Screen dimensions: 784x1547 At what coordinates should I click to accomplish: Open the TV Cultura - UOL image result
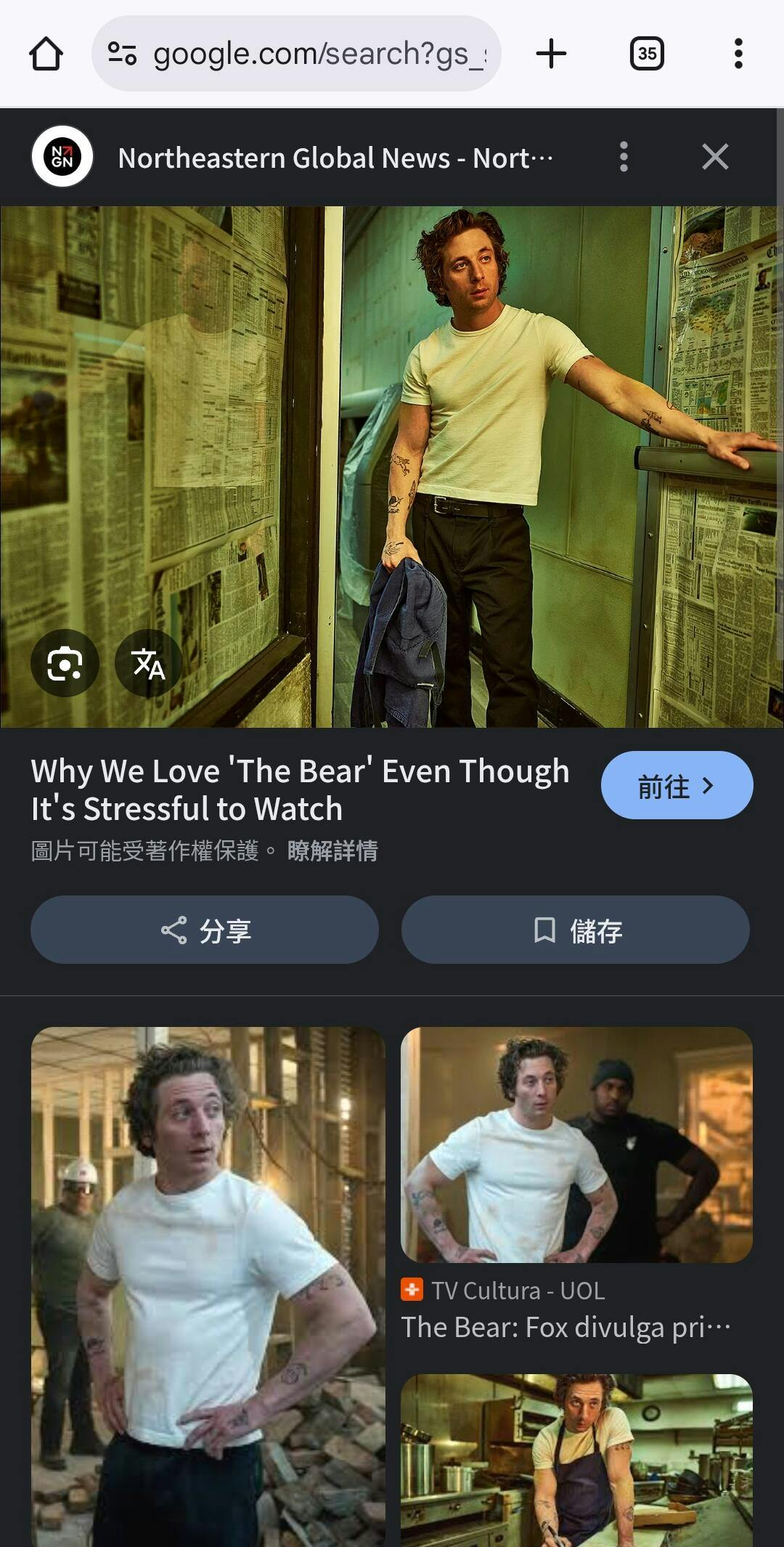(x=576, y=1145)
